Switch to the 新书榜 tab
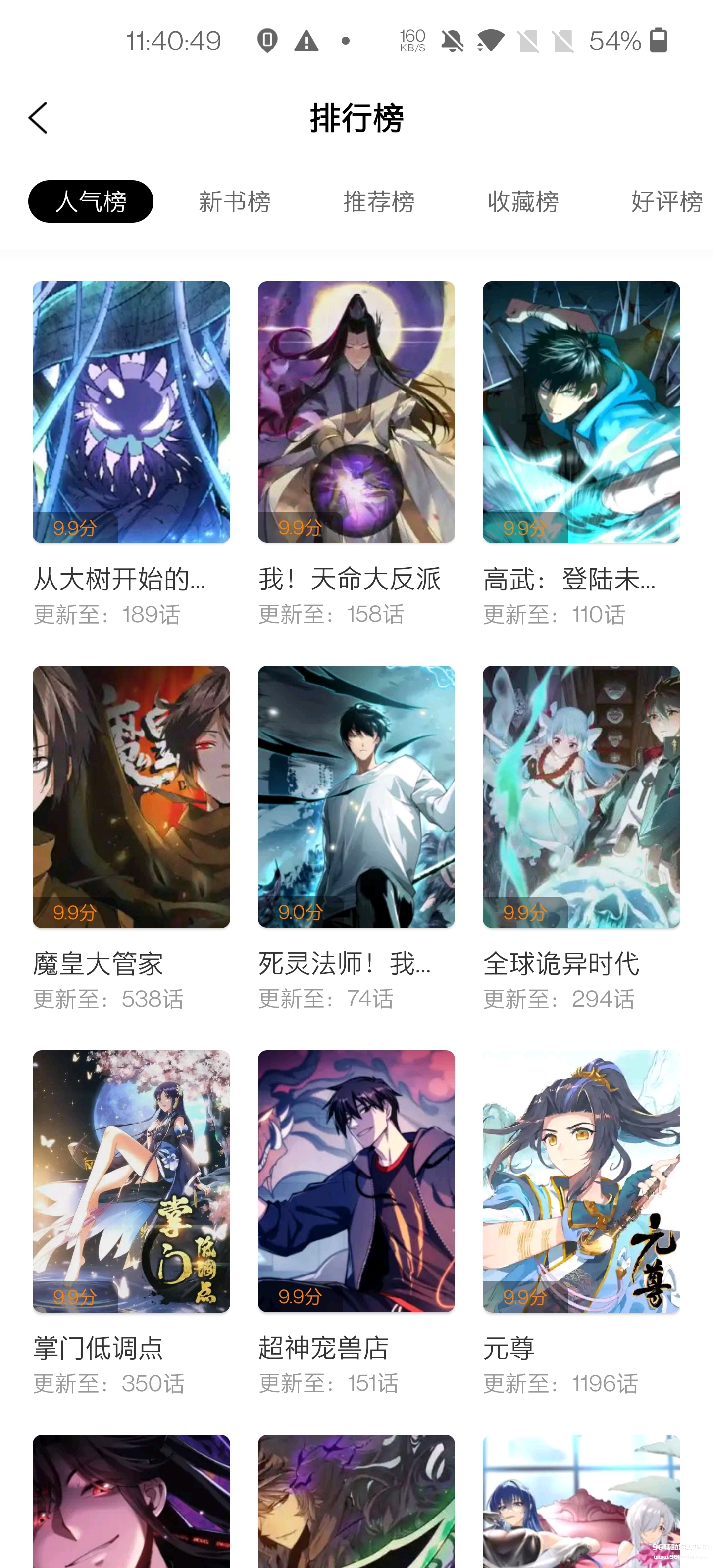713x1568 pixels. pos(234,201)
